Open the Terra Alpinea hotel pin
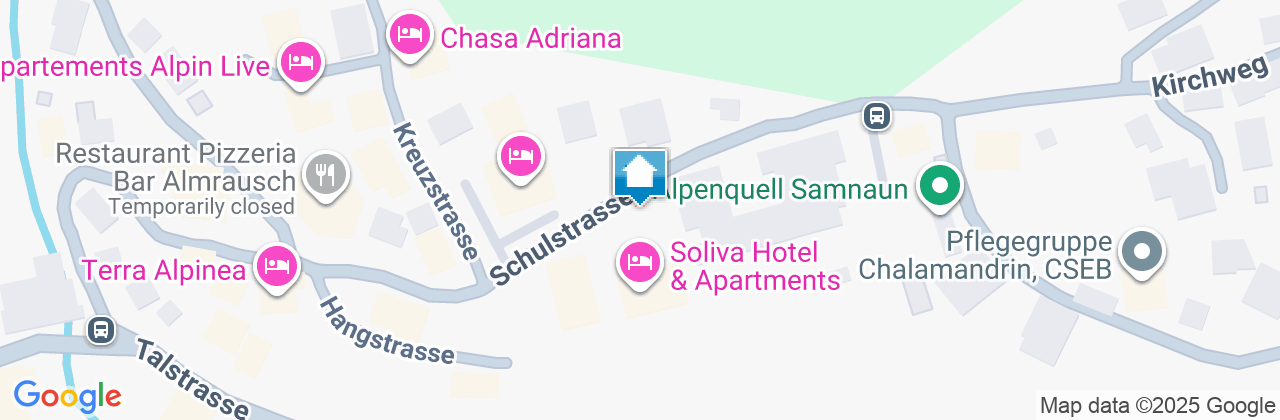This screenshot has width=1280, height=420. coord(276,266)
